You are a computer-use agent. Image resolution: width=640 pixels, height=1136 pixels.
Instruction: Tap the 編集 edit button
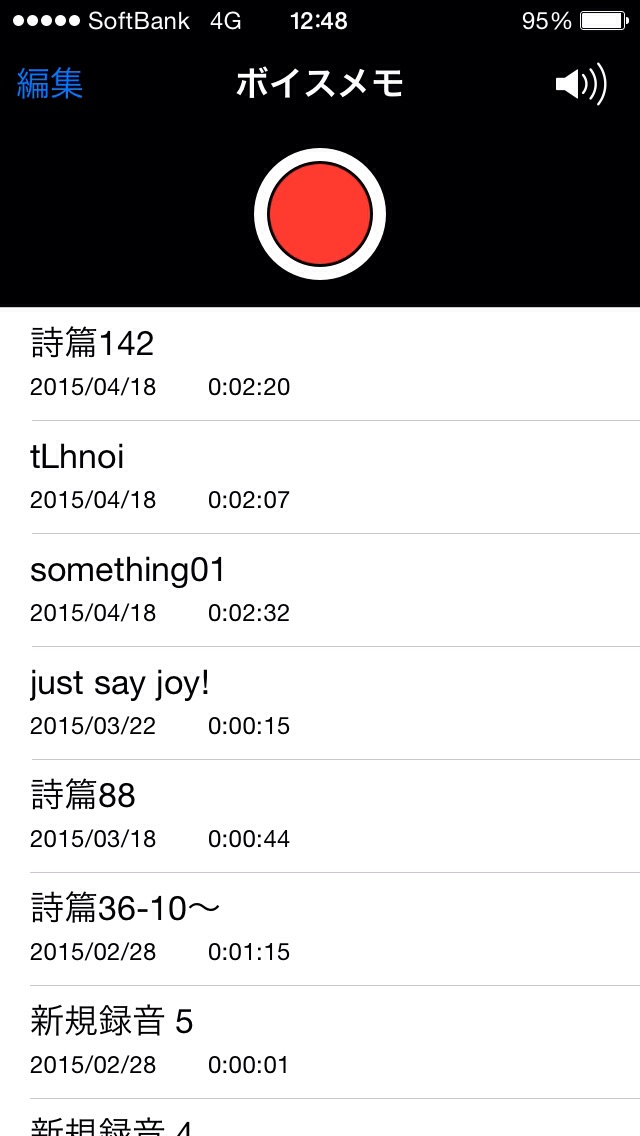point(50,84)
